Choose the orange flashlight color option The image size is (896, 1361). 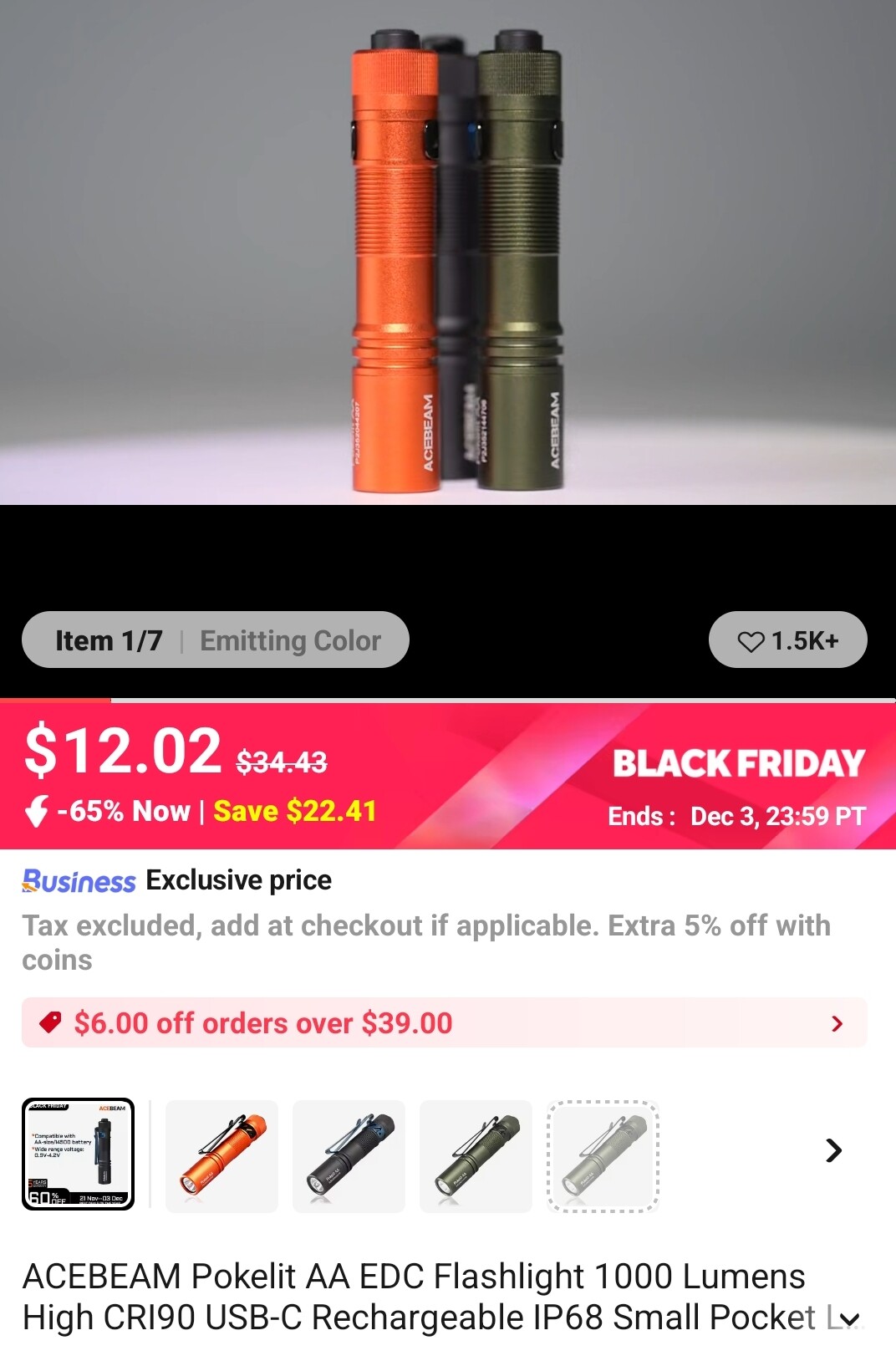[221, 1156]
